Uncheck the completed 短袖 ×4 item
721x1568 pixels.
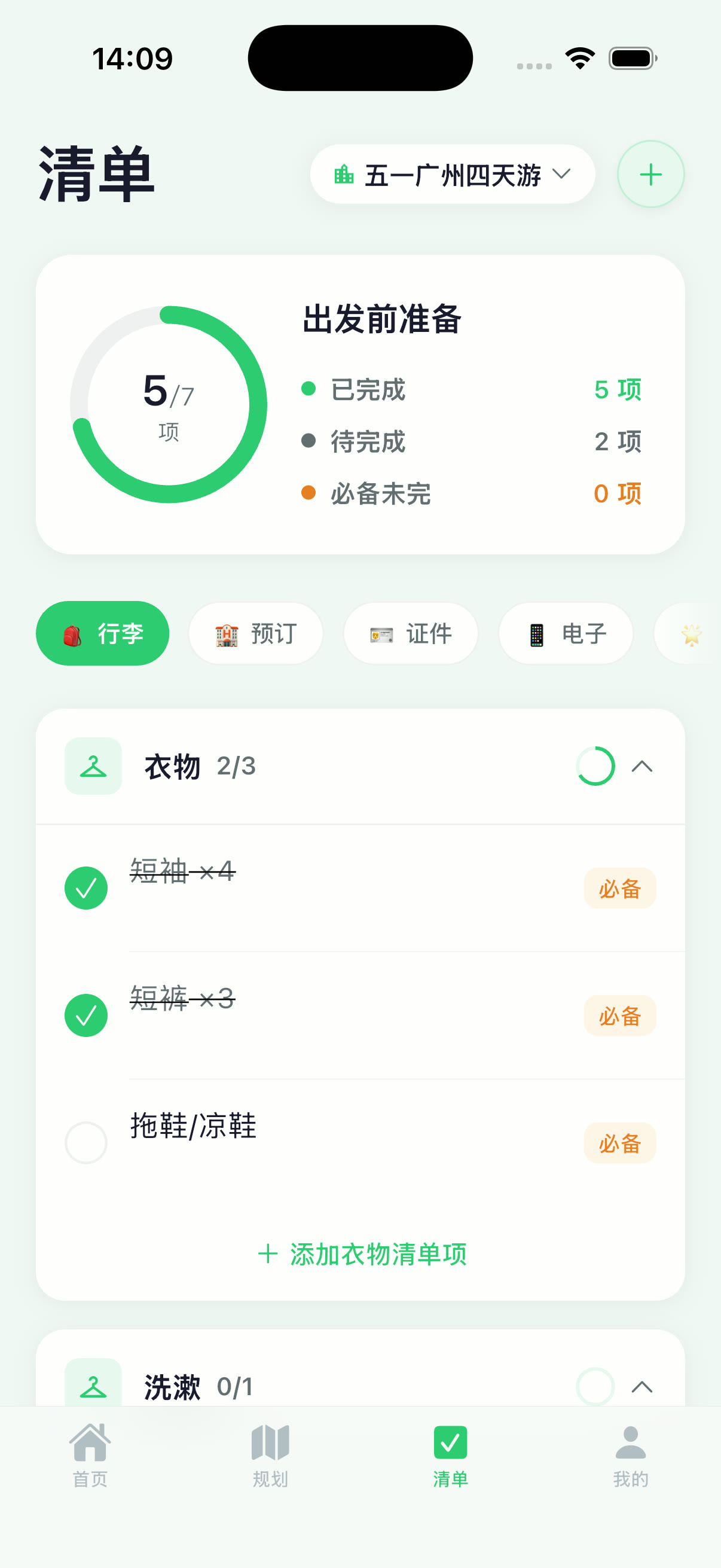click(85, 887)
